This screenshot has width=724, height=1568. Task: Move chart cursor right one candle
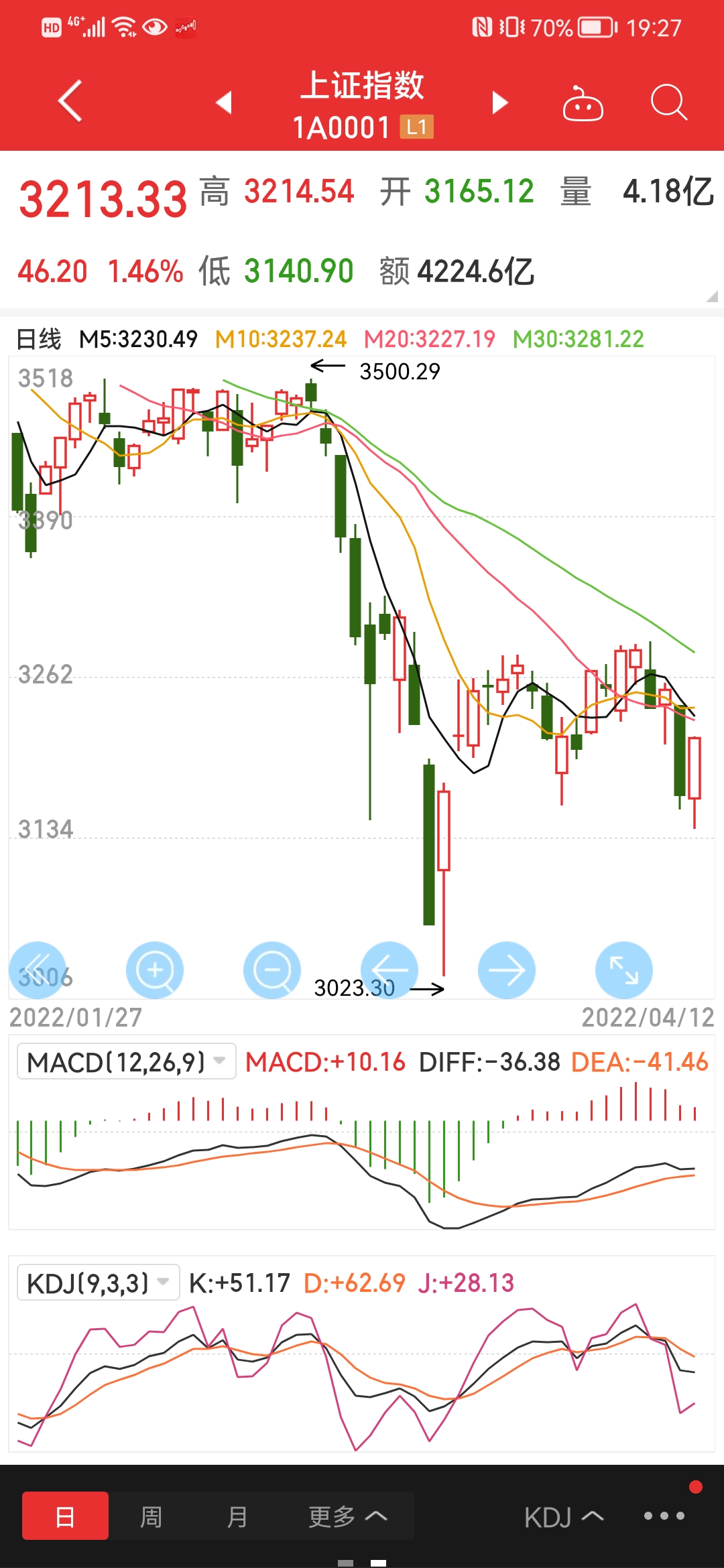(x=507, y=970)
